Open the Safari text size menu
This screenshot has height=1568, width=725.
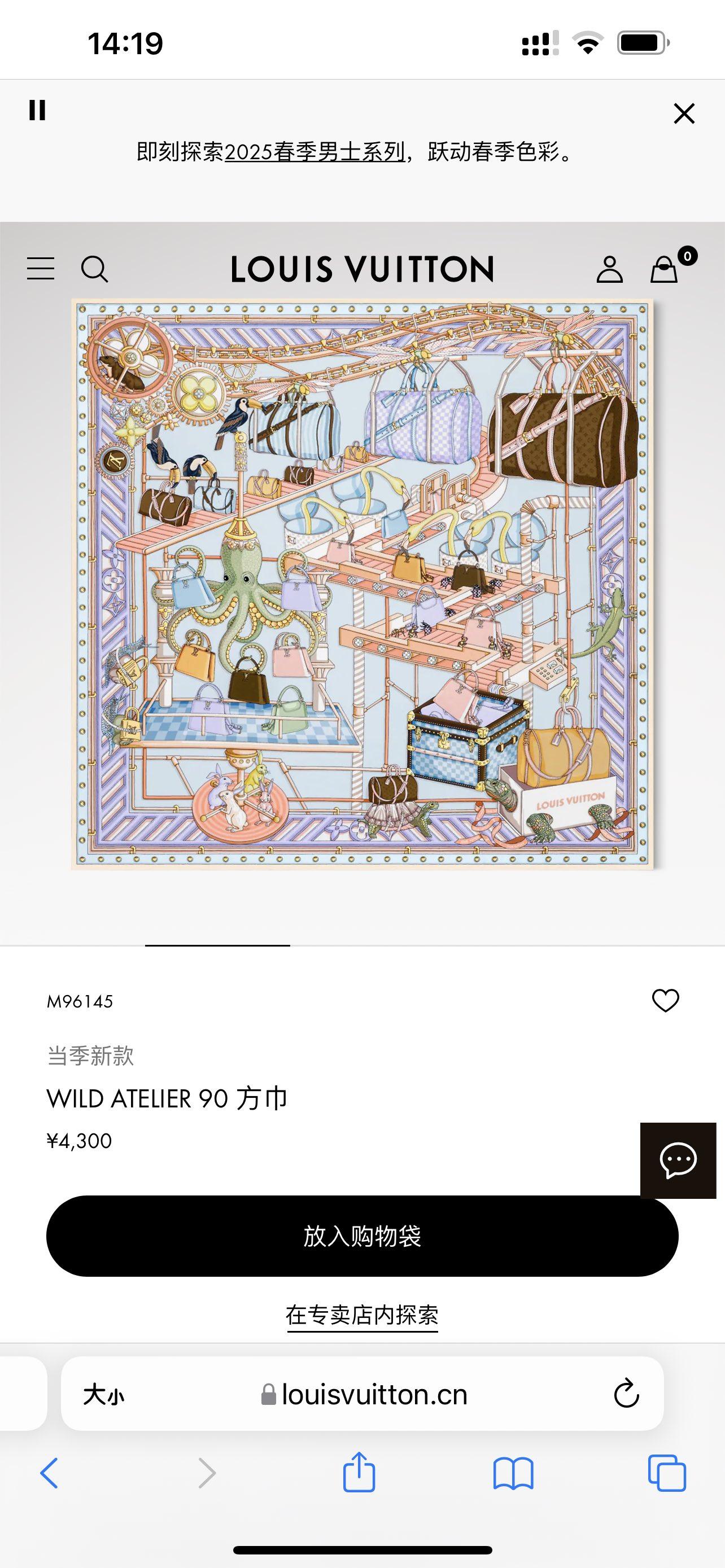(x=103, y=1394)
